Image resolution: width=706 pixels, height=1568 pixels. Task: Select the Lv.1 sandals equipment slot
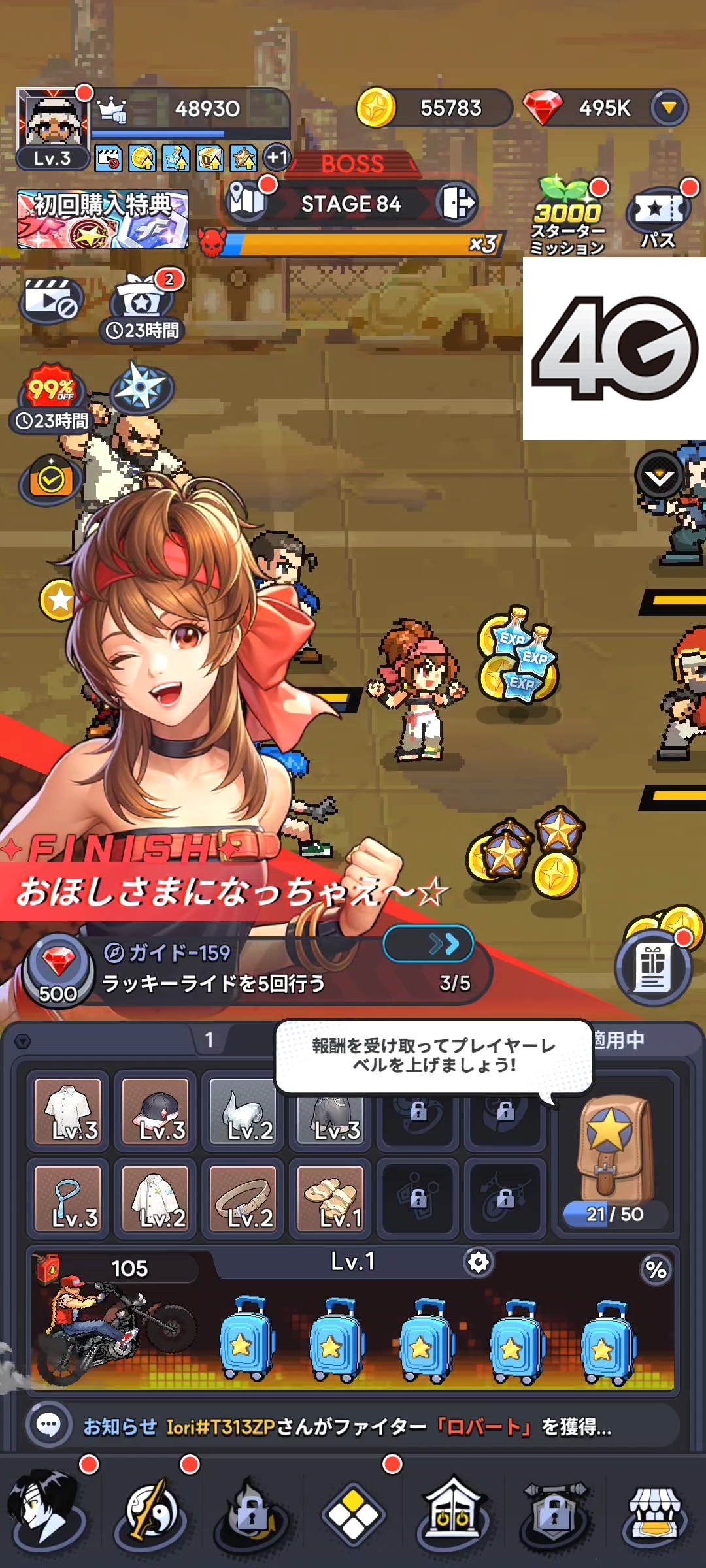(x=330, y=1198)
